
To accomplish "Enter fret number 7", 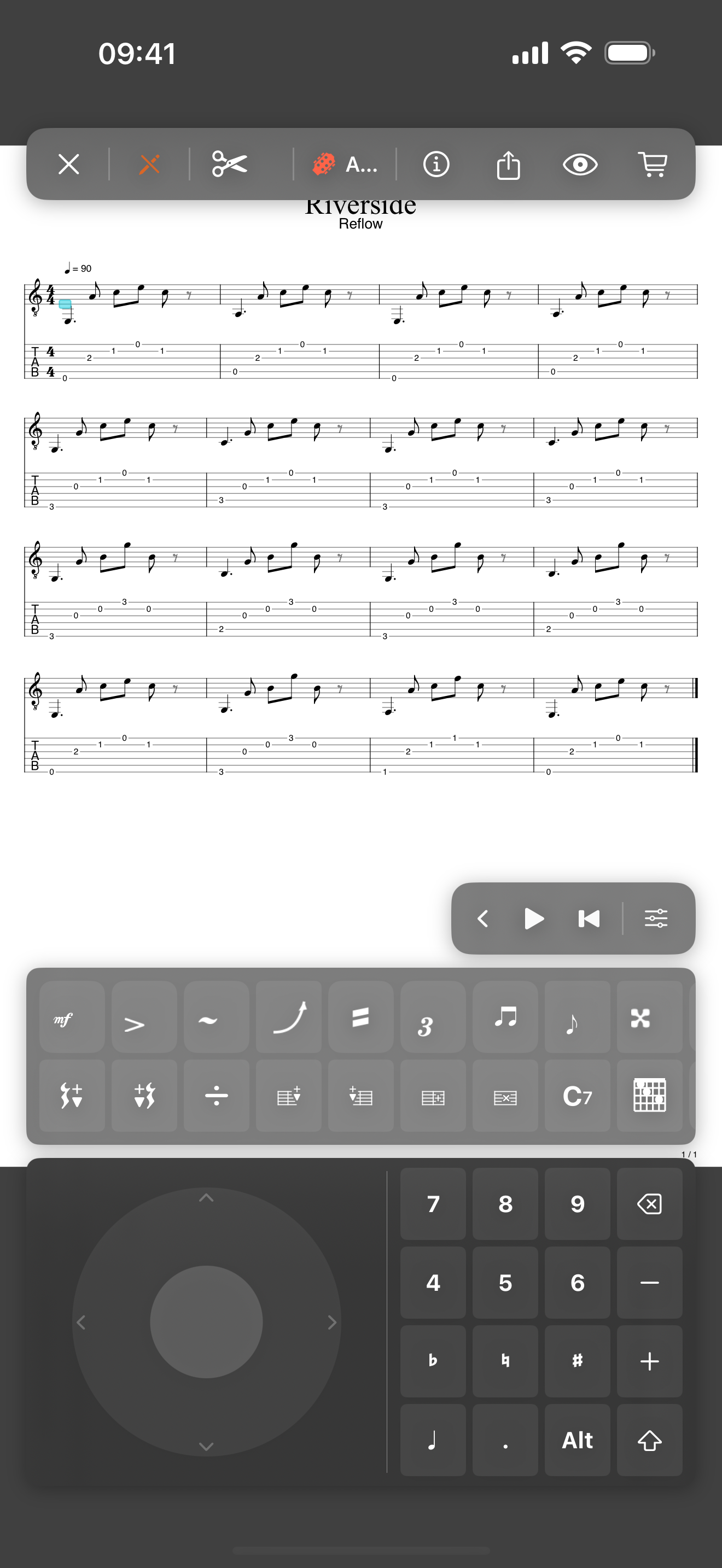I will pos(433,1203).
